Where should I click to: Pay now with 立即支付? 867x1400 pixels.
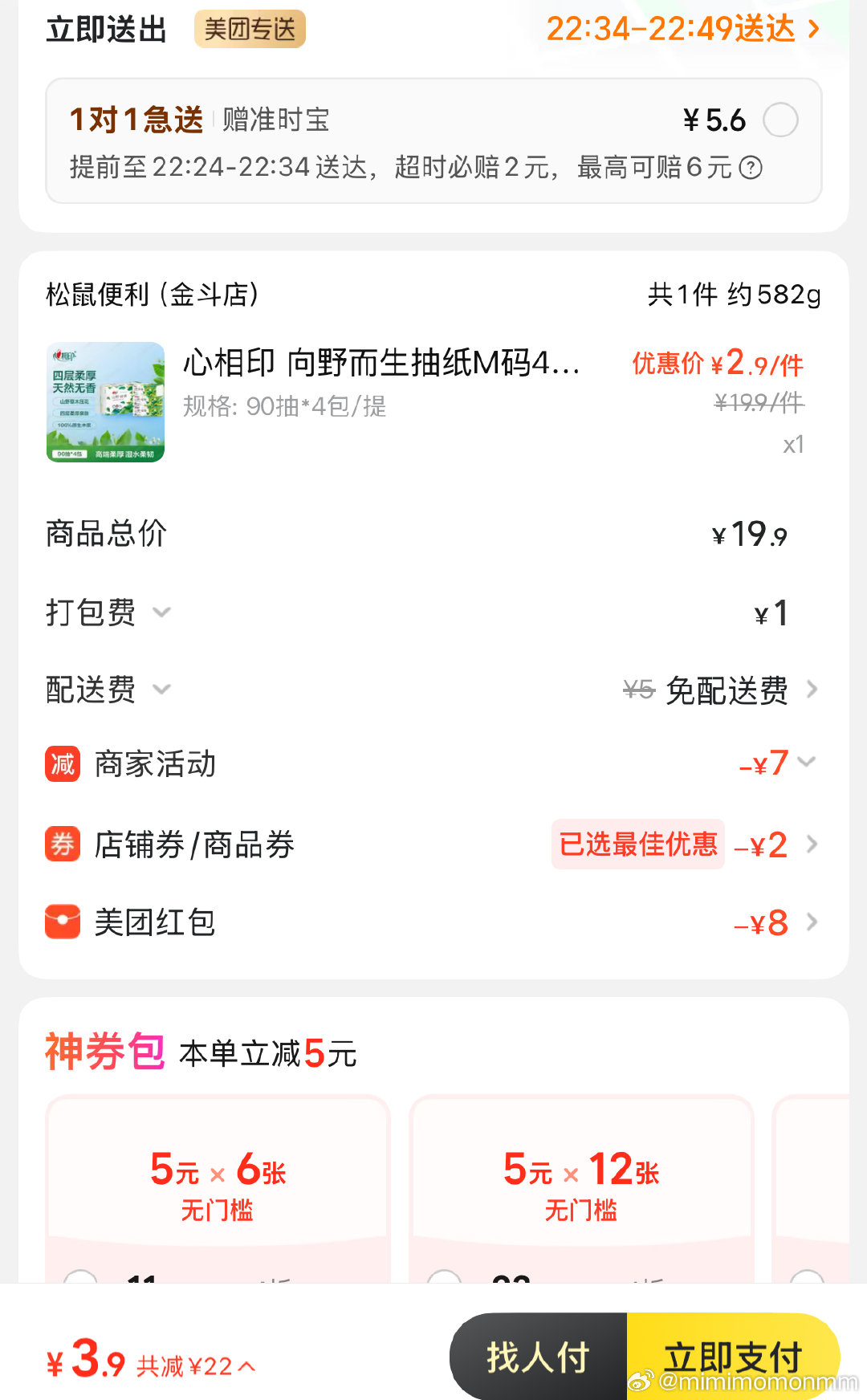pyautogui.click(x=733, y=1357)
